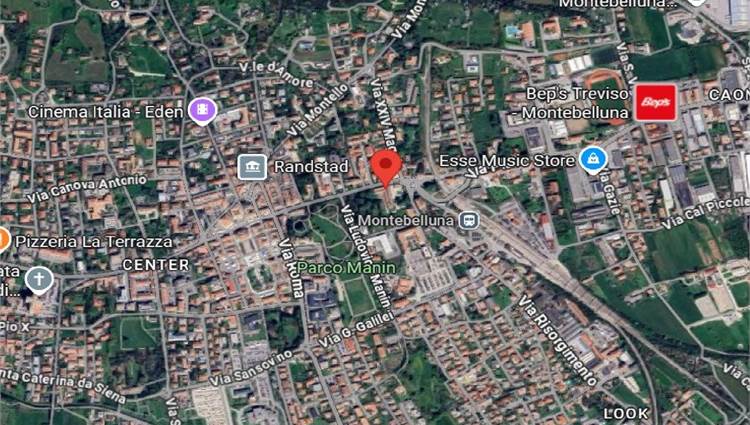Tap the Randstad place marker
The width and height of the screenshot is (750, 425).
tap(252, 167)
